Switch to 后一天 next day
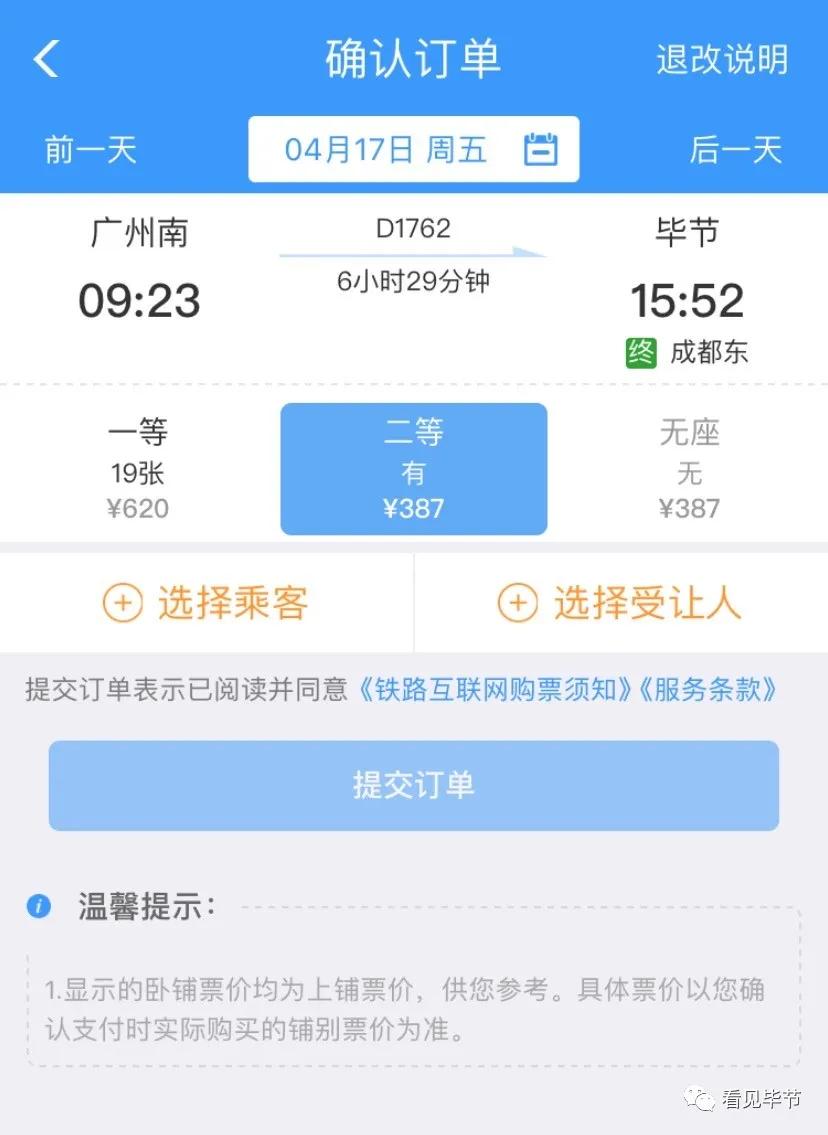Image resolution: width=828 pixels, height=1135 pixels. (x=736, y=150)
